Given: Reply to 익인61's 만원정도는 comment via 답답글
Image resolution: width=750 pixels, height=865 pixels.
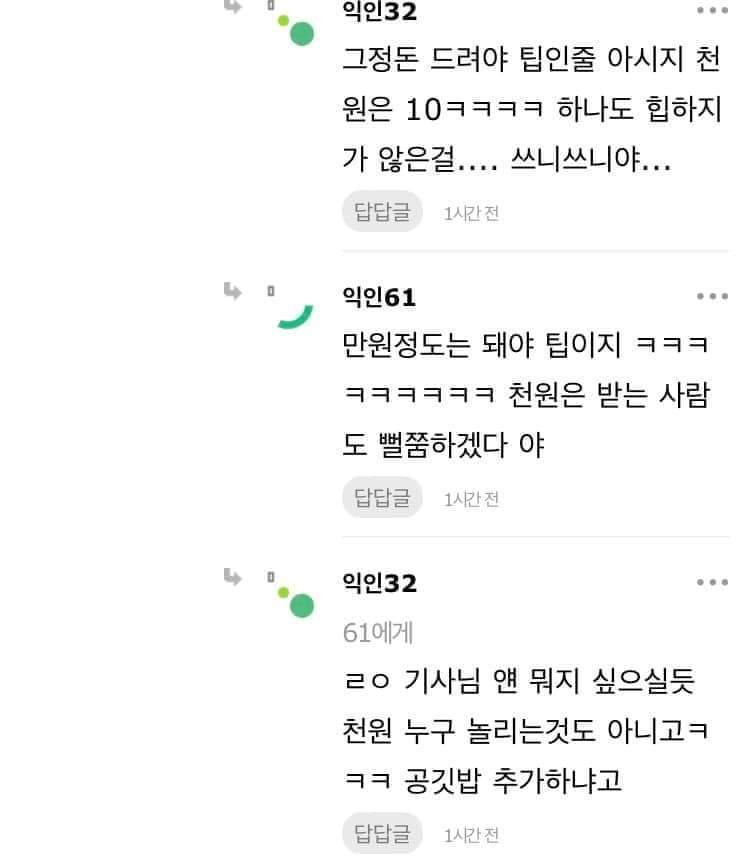Looking at the screenshot, I should click(383, 498).
